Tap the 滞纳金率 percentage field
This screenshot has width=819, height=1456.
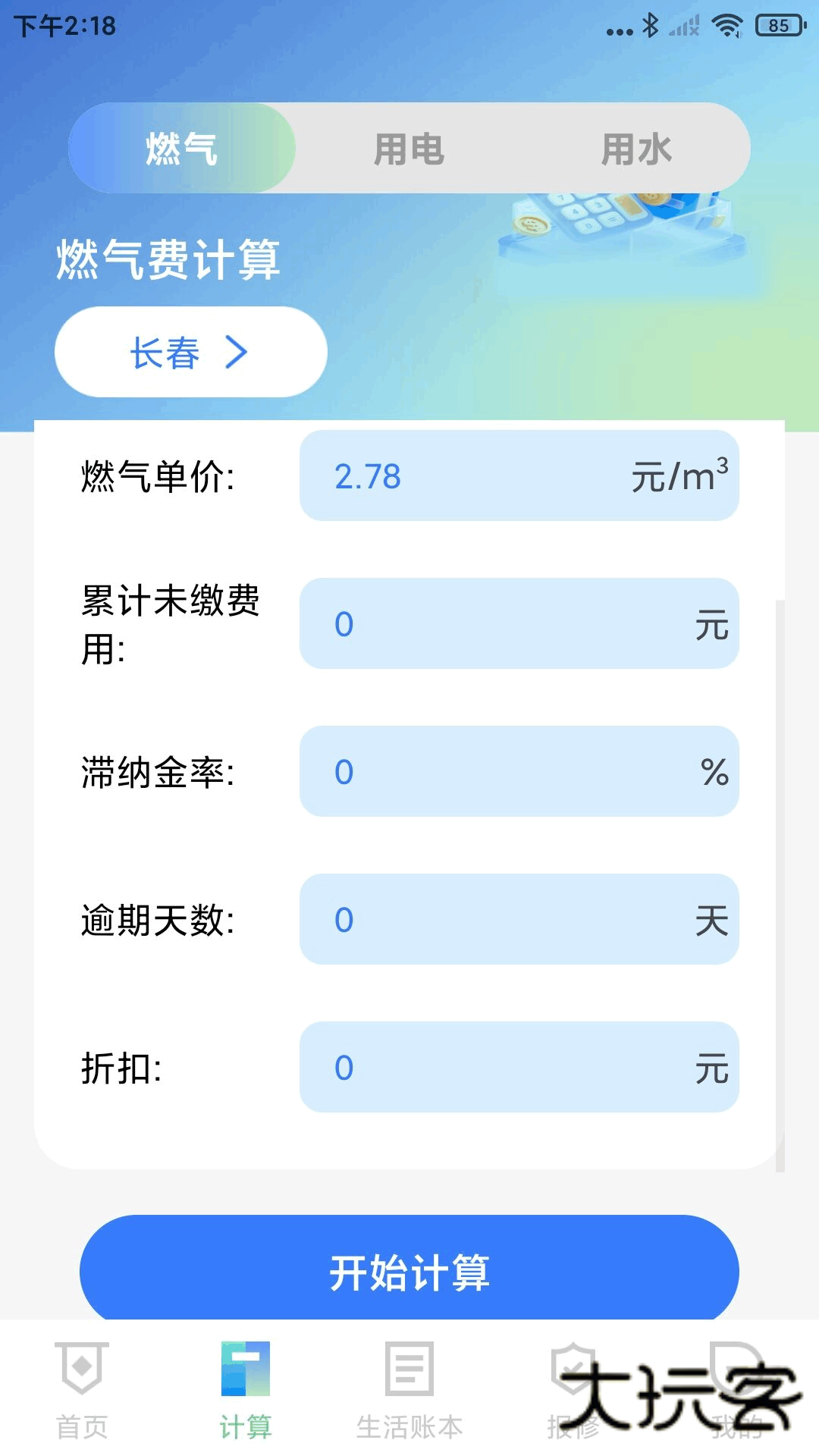coord(519,771)
